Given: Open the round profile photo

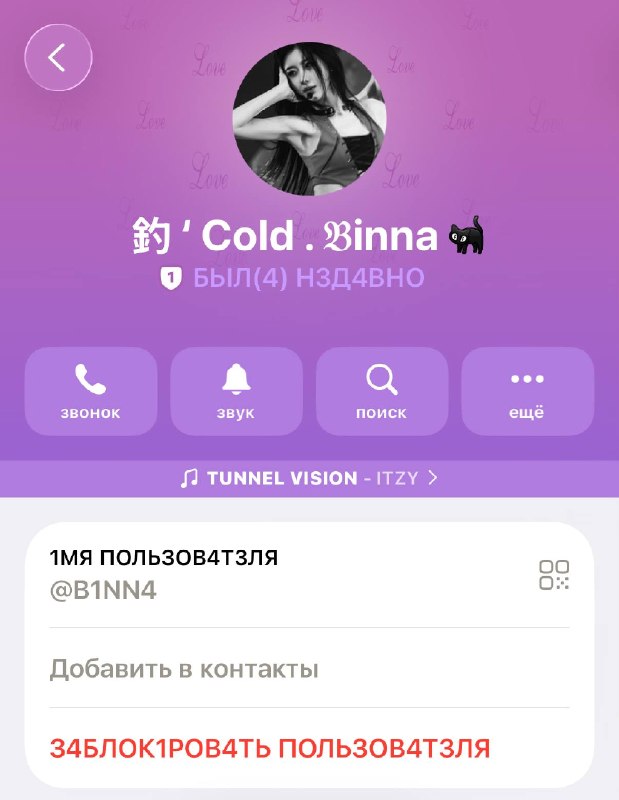Looking at the screenshot, I should coord(309,119).
